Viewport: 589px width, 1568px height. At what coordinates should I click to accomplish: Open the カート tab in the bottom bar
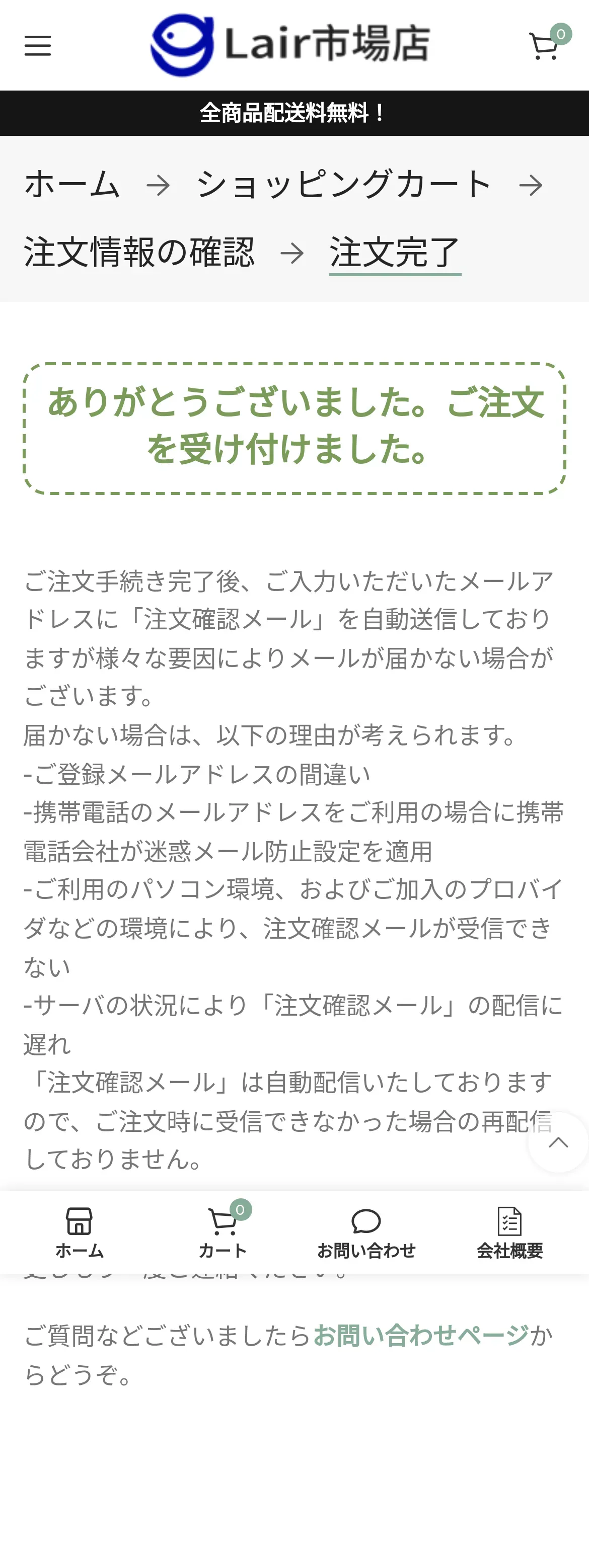[x=223, y=1232]
